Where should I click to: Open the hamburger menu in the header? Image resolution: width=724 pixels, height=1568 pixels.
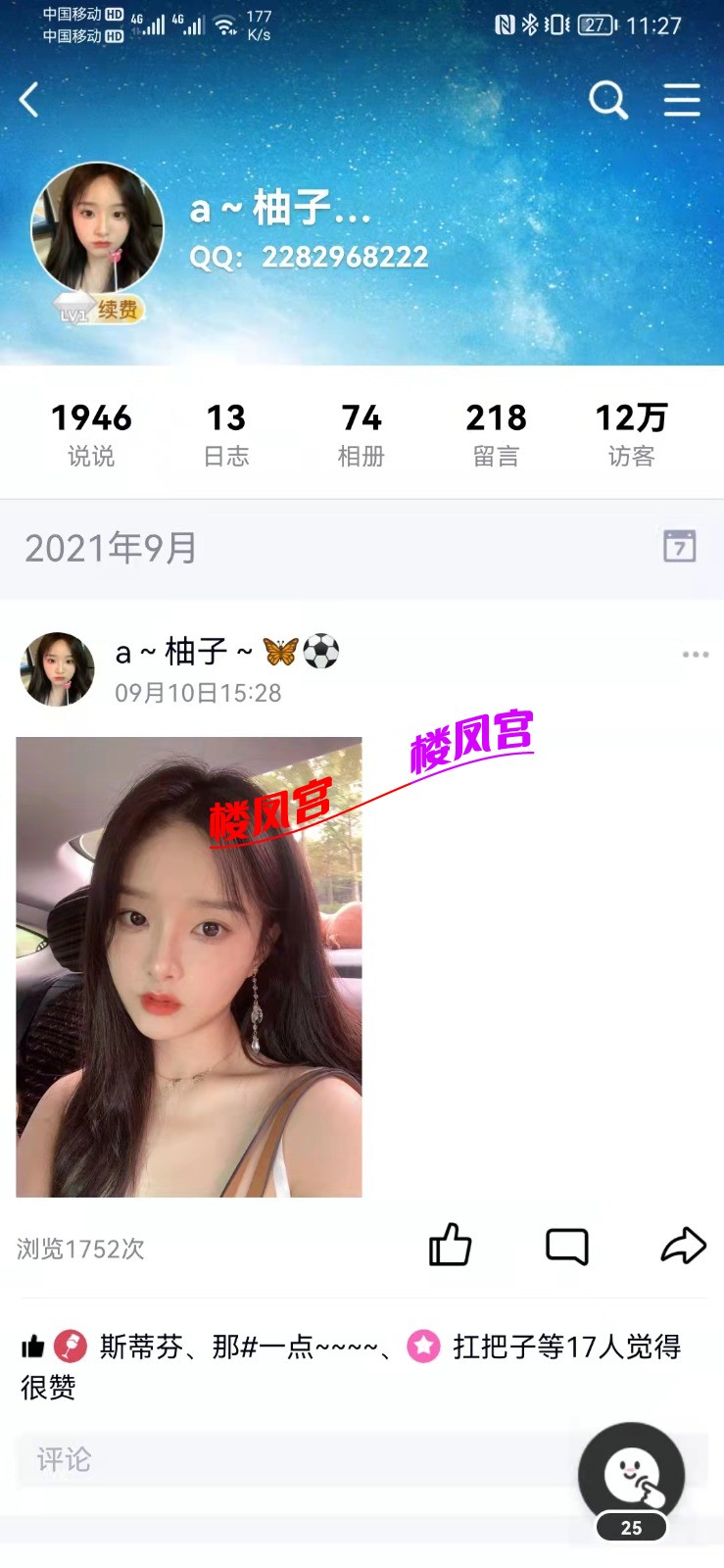[682, 99]
